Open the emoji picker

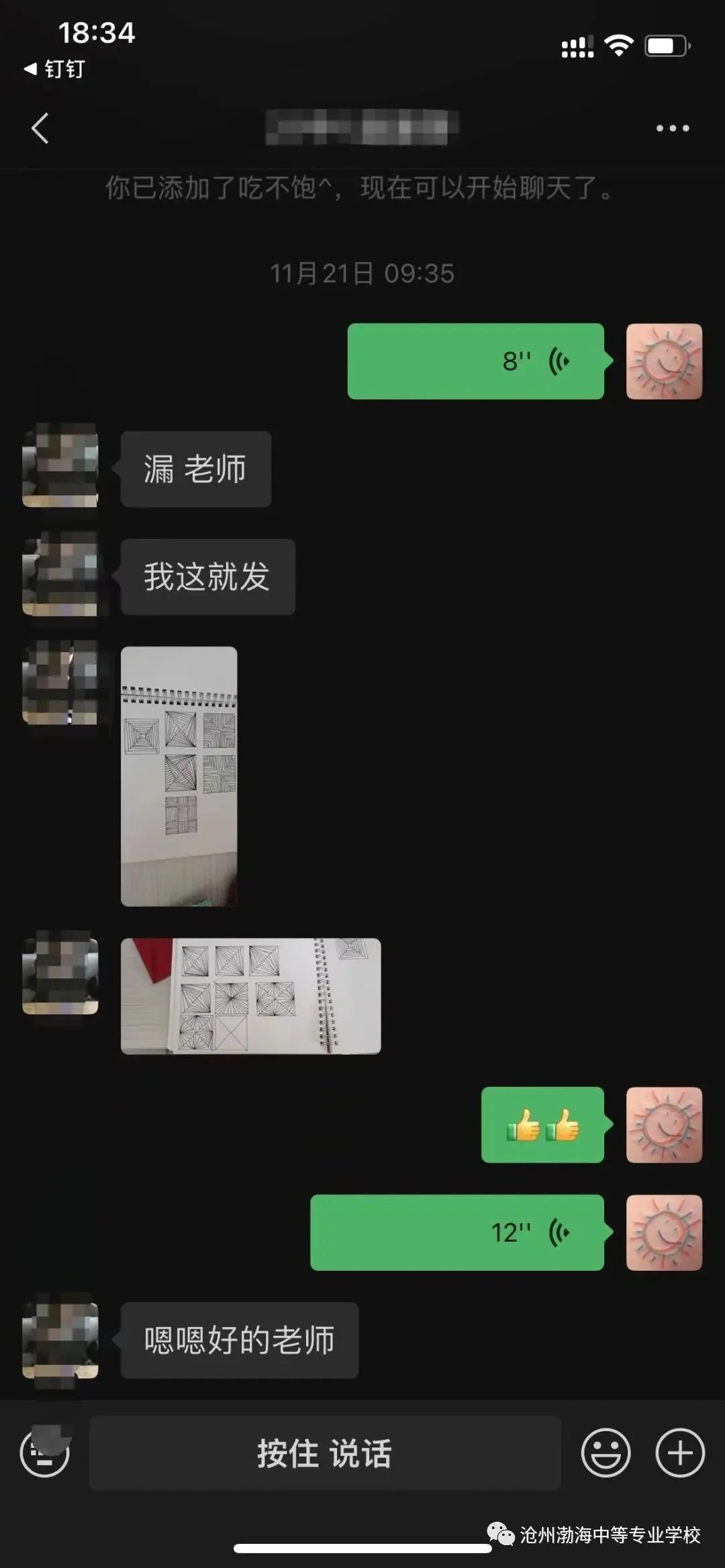pyautogui.click(x=606, y=1453)
